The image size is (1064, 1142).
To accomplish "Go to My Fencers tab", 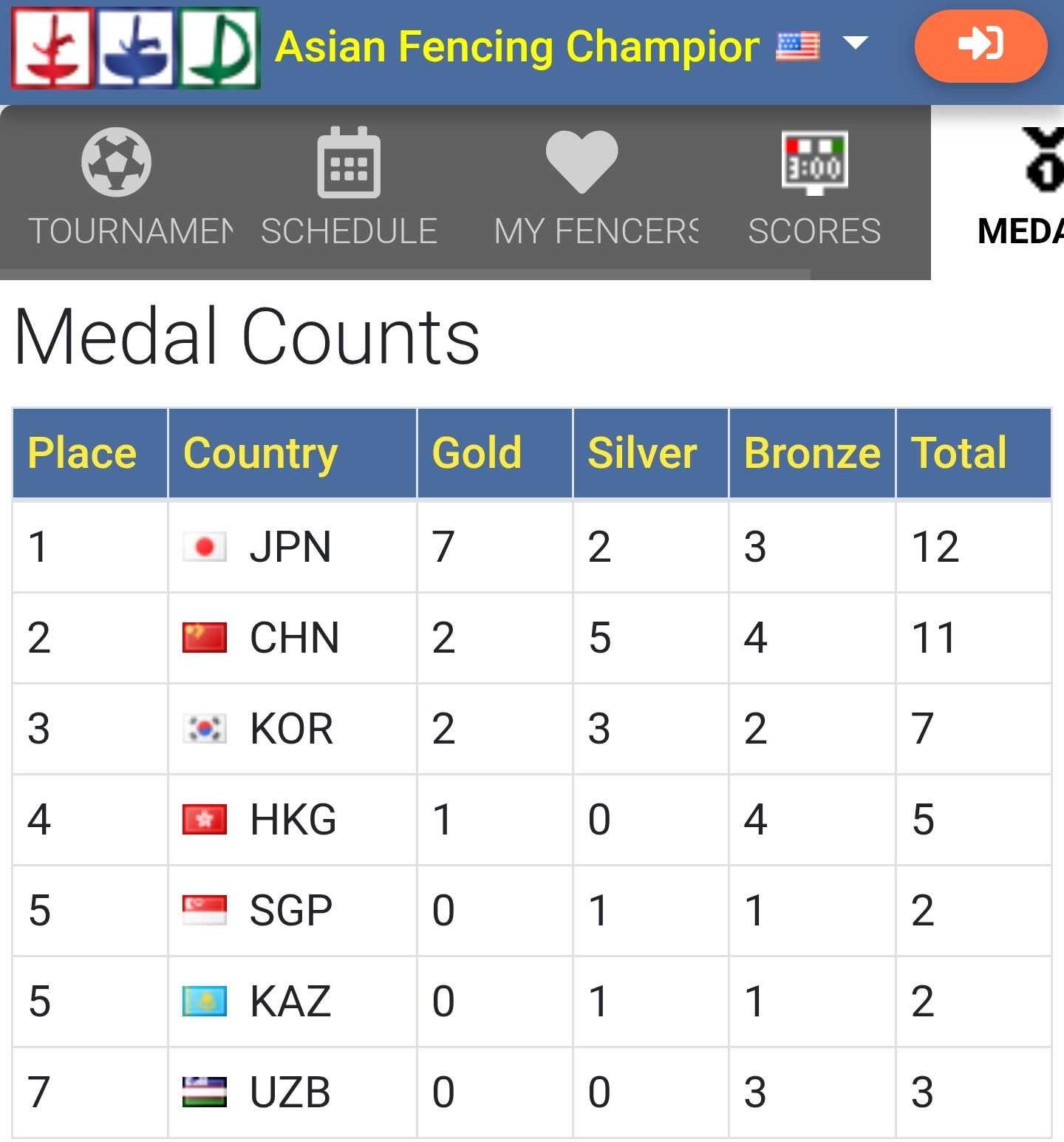I will pyautogui.click(x=582, y=188).
